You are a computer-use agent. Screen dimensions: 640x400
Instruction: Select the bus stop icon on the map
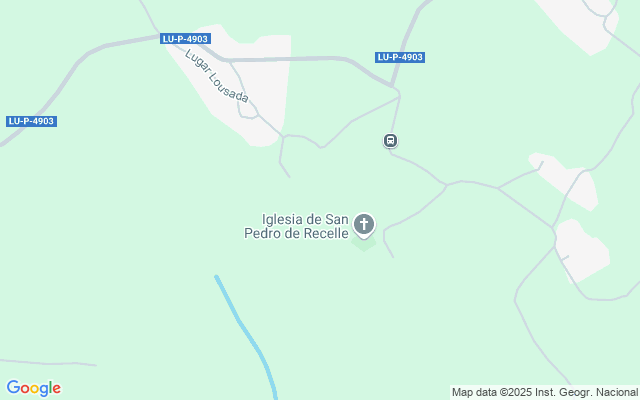coord(391,141)
